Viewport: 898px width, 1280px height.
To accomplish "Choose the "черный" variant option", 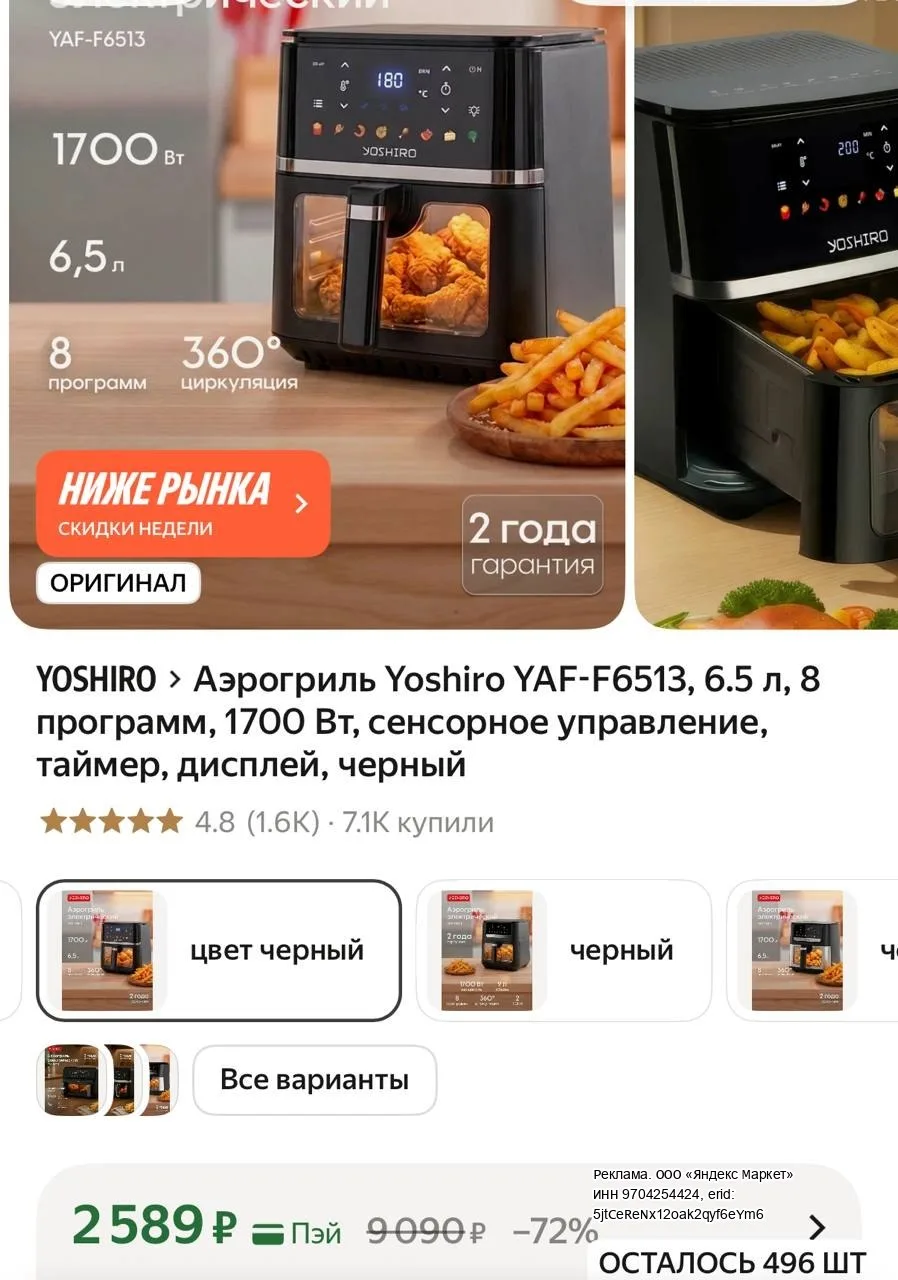I will tap(564, 950).
